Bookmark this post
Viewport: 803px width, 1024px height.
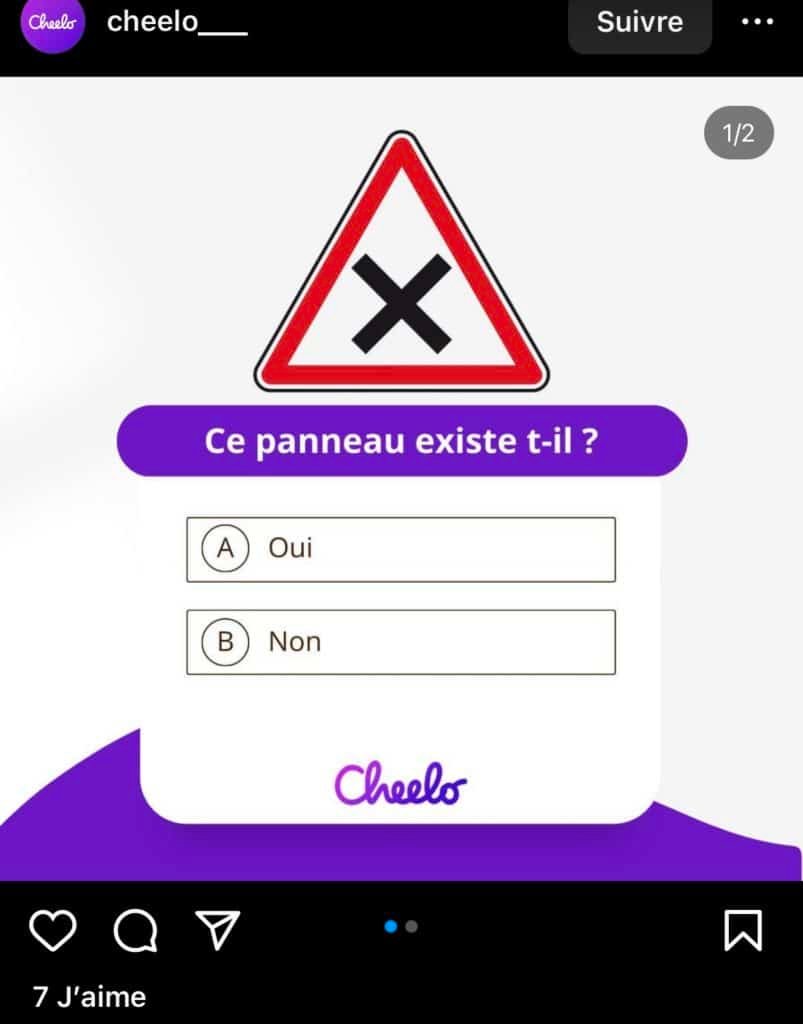pos(742,930)
